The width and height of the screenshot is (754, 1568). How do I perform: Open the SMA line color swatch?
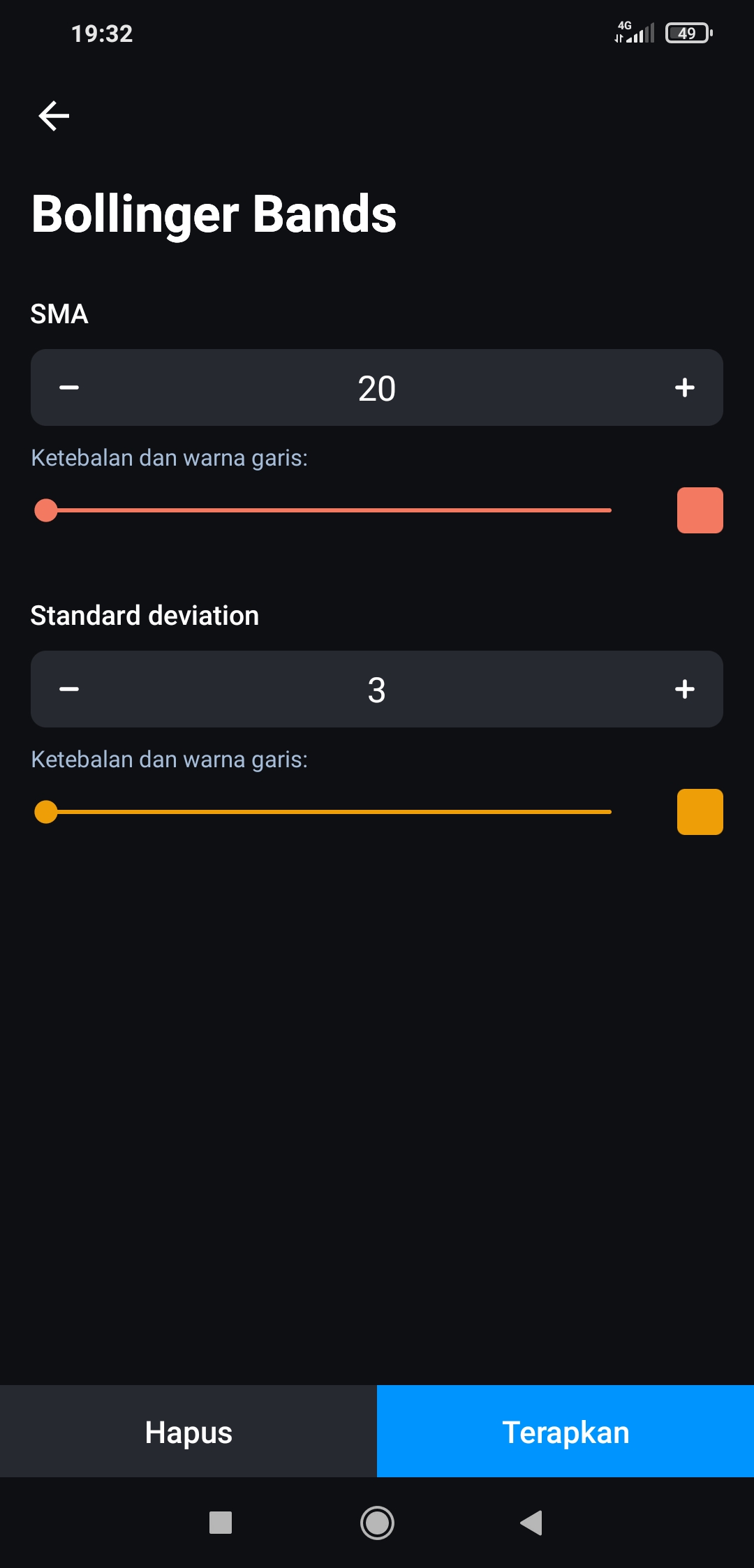tap(700, 510)
